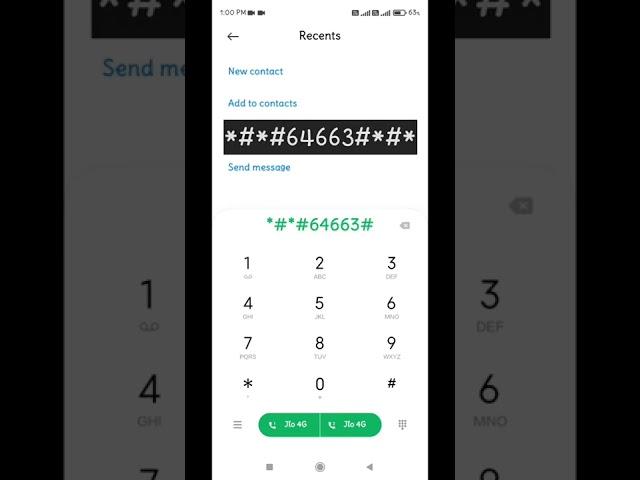
Task: Dial digit 8 on keypad
Action: pos(319,346)
